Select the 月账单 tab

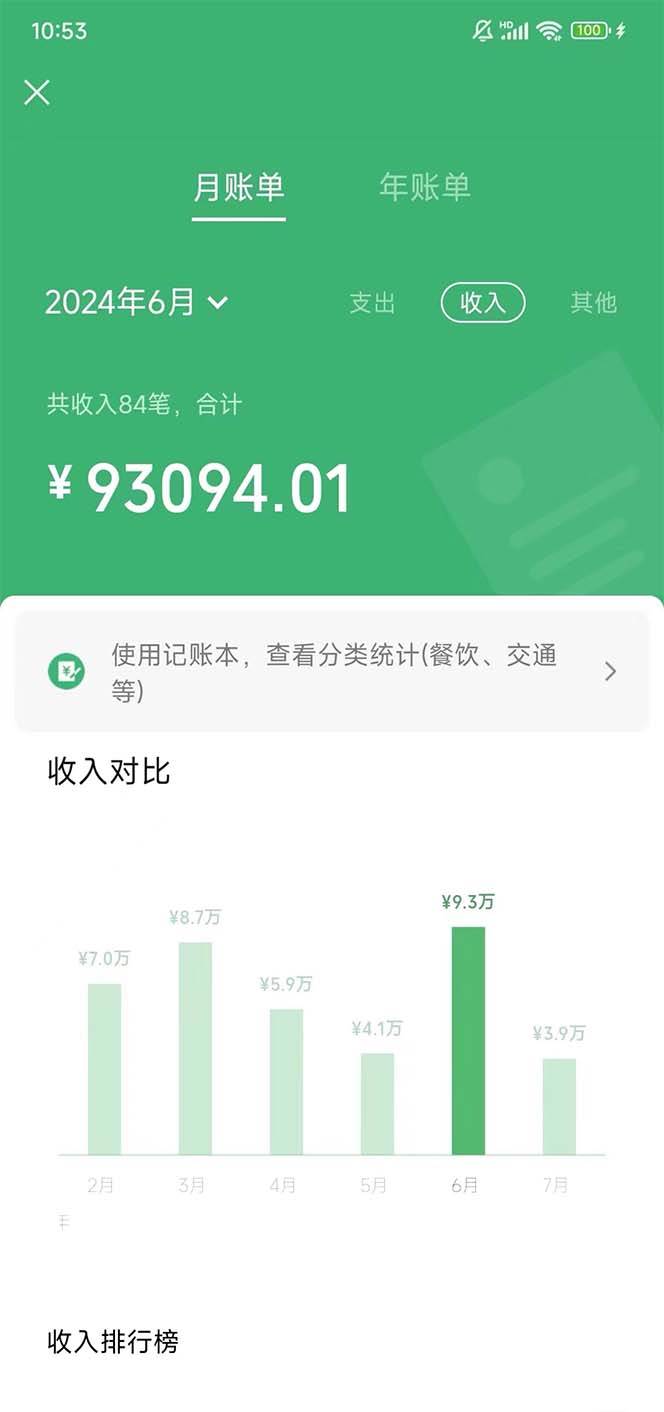(x=239, y=187)
